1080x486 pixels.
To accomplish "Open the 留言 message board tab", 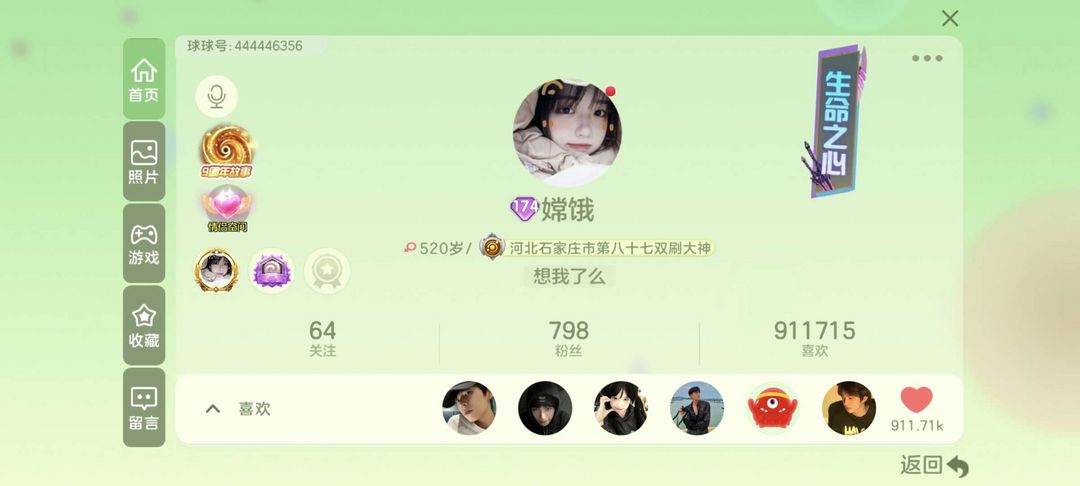I will point(144,408).
